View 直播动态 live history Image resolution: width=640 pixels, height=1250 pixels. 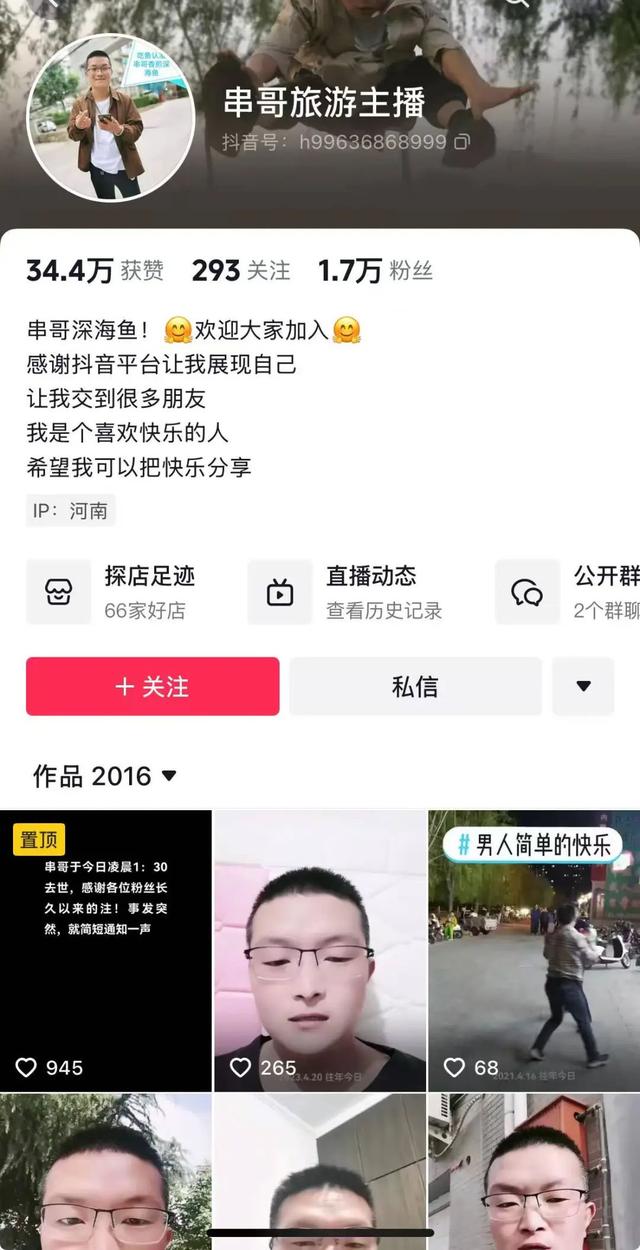(x=345, y=592)
